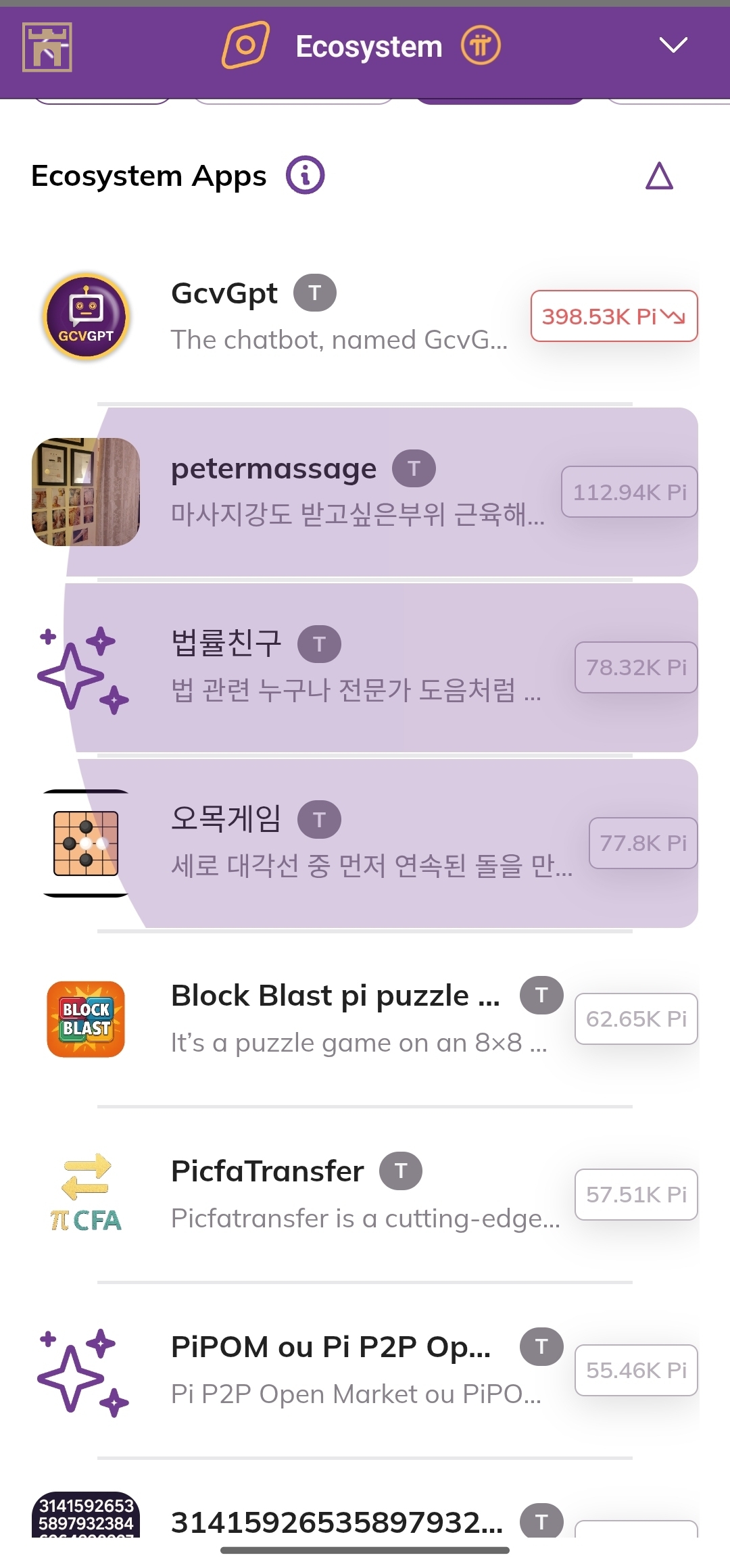730x1568 pixels.
Task: Tap the 112.94K Pi button for petermassage
Action: (629, 492)
